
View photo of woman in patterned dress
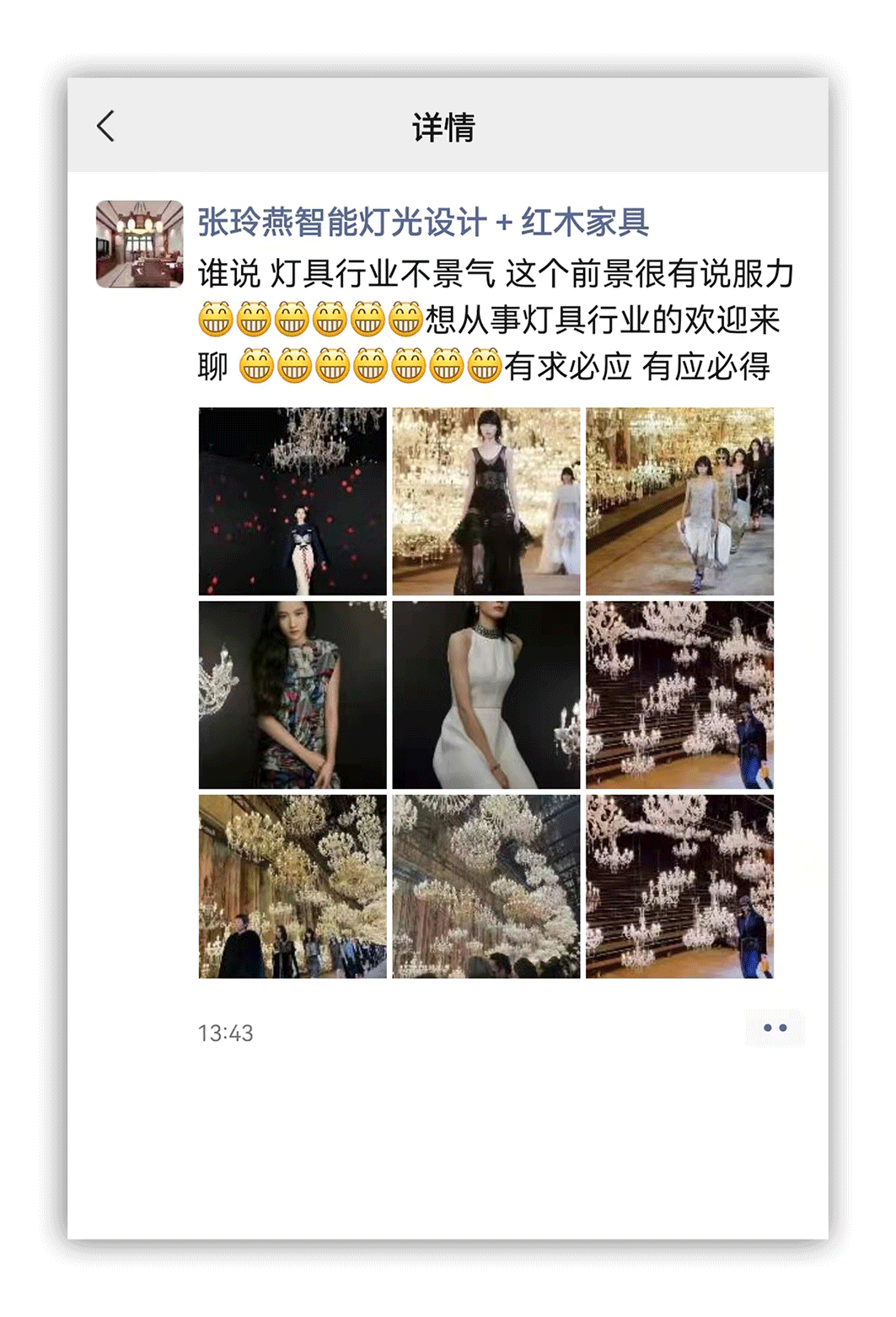coord(292,695)
